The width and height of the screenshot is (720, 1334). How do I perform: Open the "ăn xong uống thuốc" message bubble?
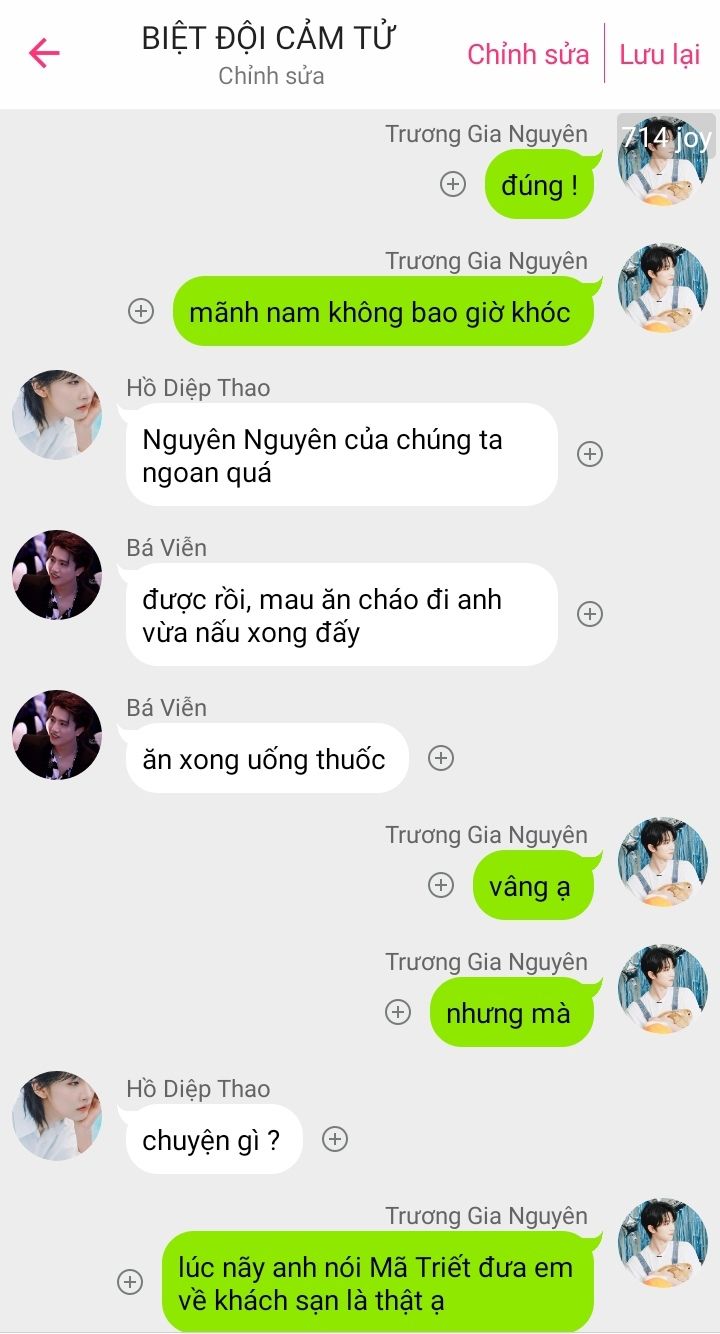(265, 758)
